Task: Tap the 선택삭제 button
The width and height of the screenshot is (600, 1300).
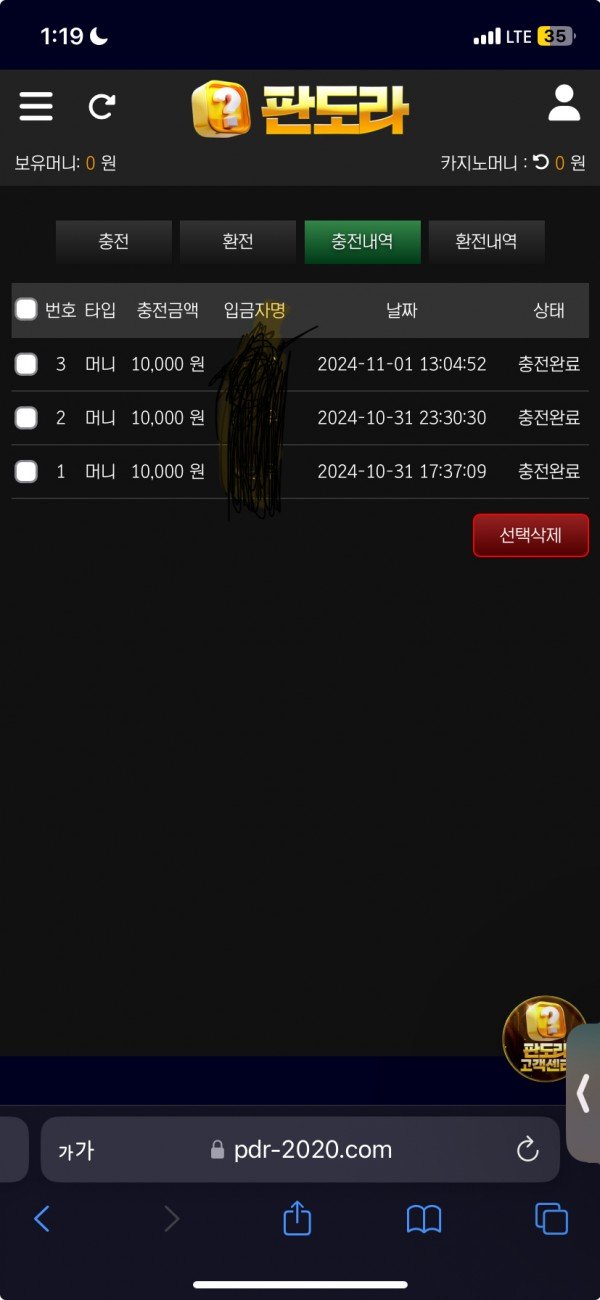Action: point(530,535)
